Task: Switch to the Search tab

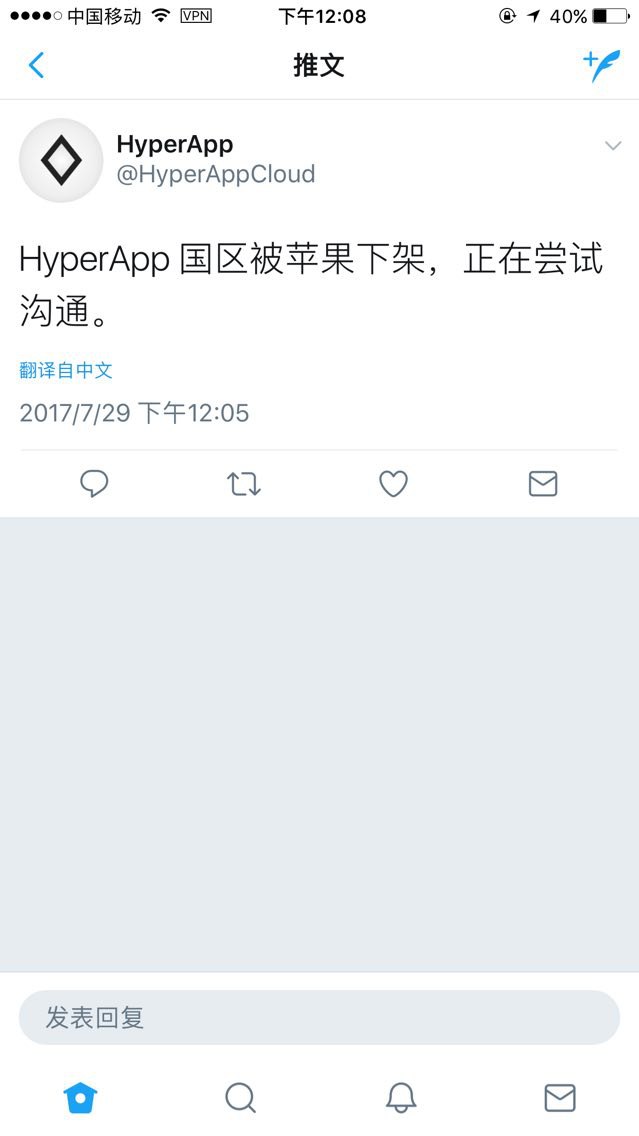Action: point(240,1098)
